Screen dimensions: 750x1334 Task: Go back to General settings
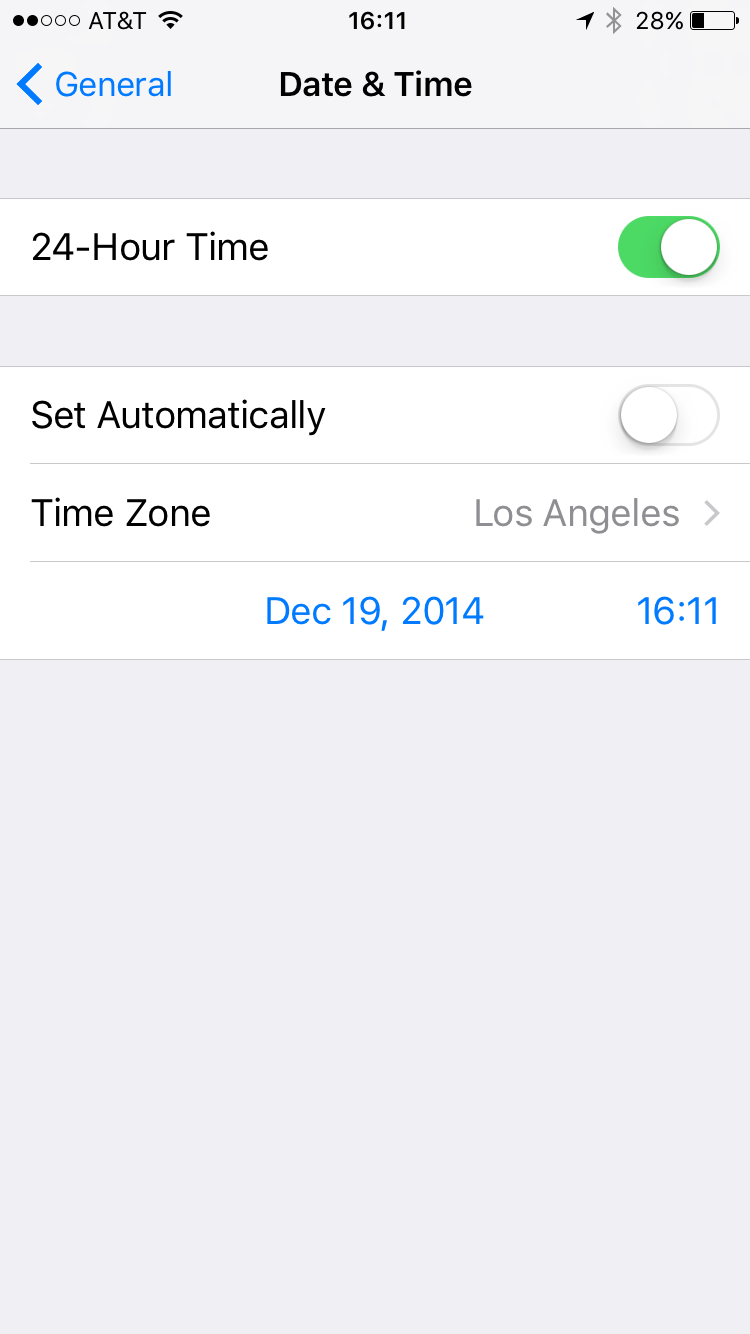click(x=95, y=85)
